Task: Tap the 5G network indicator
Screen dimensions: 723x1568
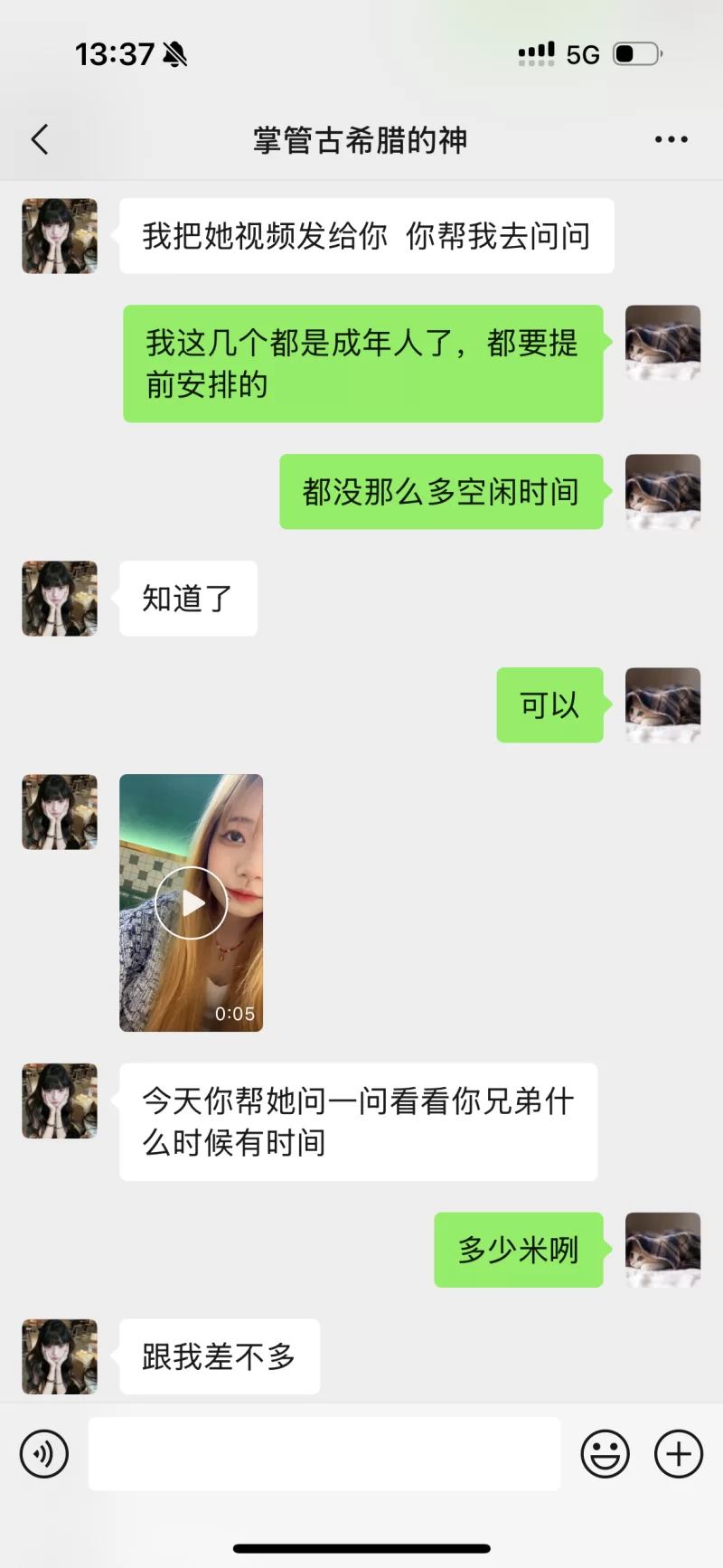Action: pos(583,54)
